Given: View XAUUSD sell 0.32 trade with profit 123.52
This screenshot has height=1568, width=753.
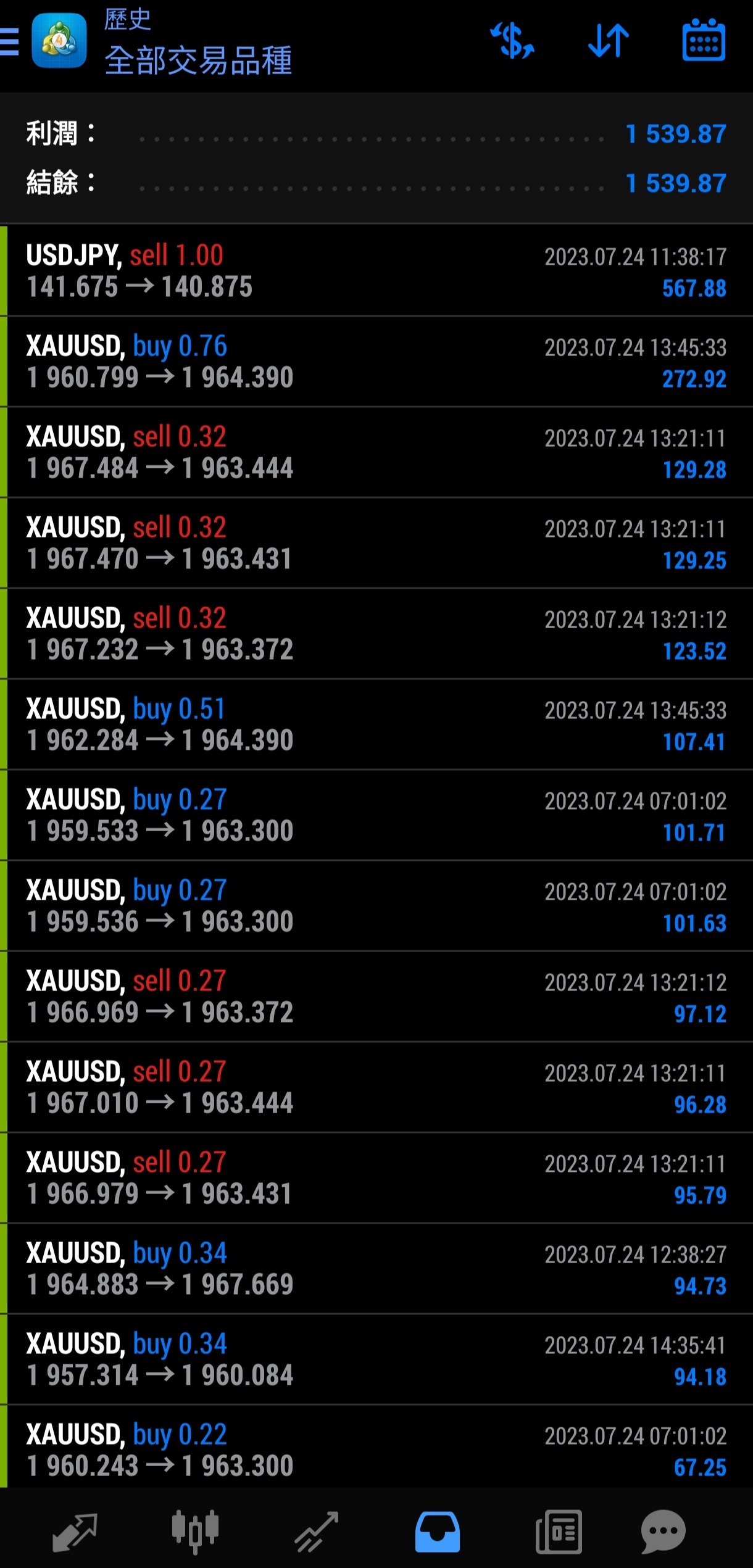Looking at the screenshot, I should point(376,634).
